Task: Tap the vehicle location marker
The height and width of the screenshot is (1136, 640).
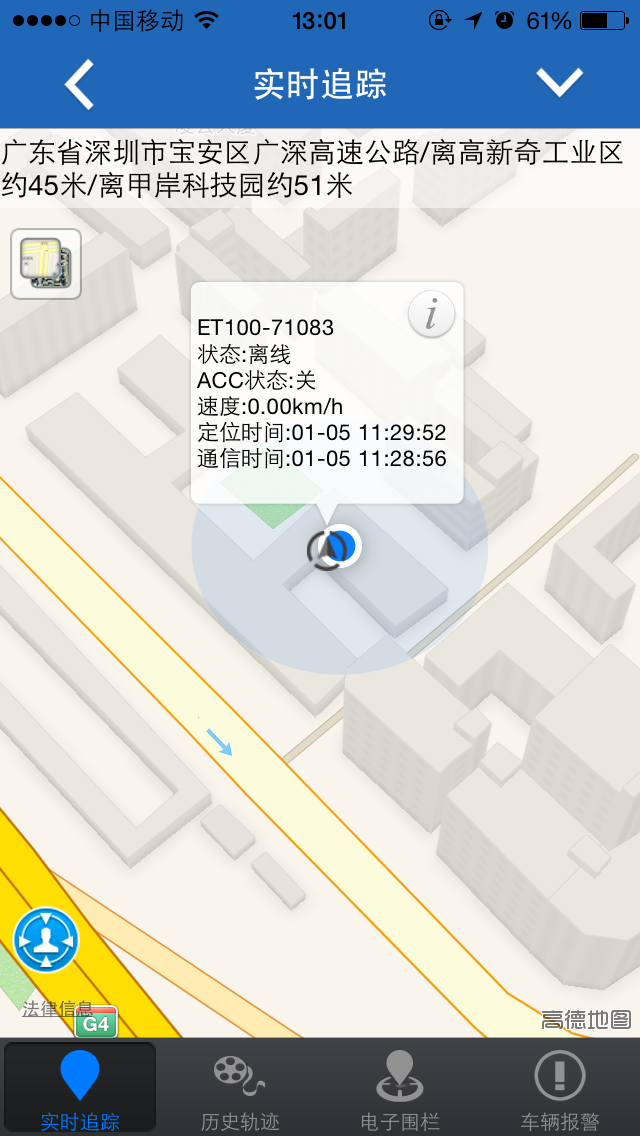Action: click(334, 548)
